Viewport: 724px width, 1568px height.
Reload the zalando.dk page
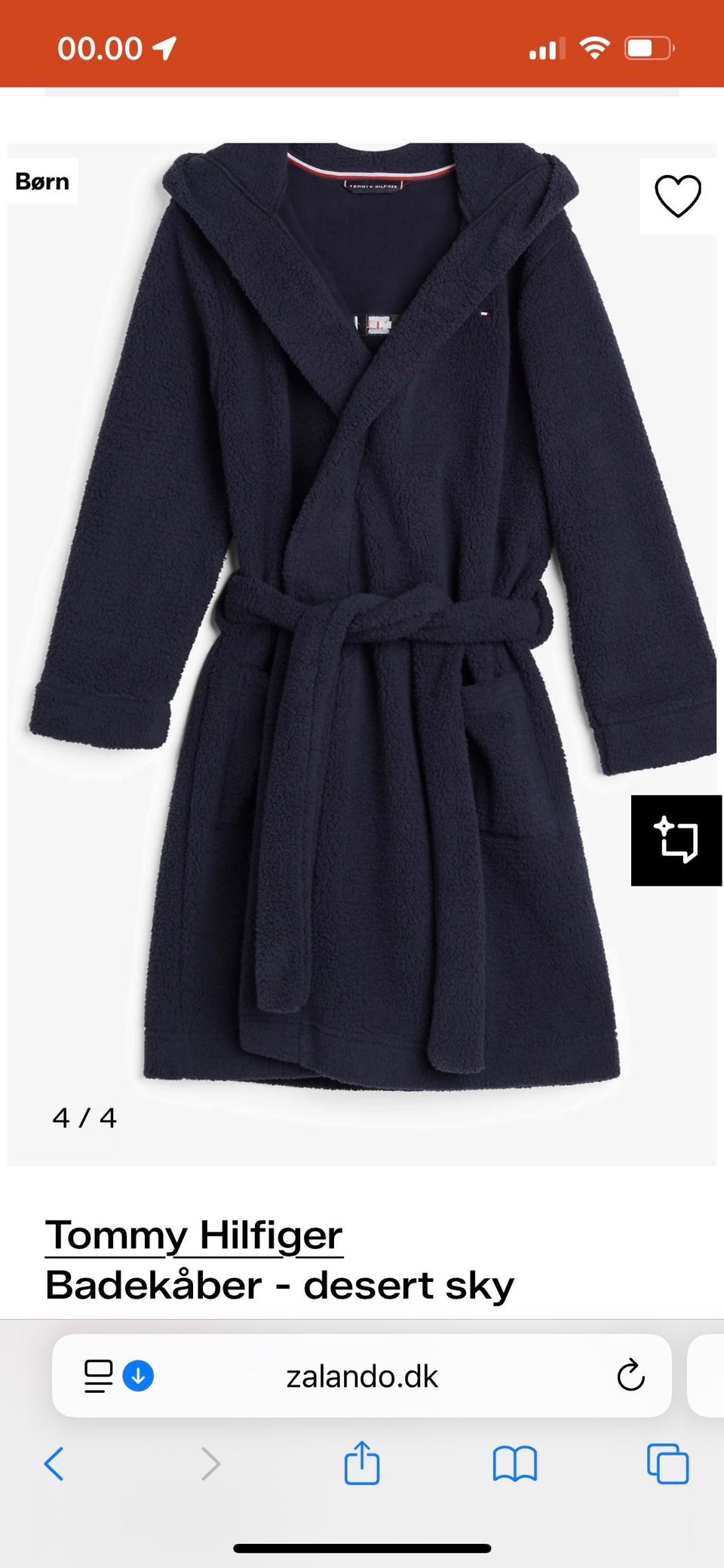coord(630,1376)
